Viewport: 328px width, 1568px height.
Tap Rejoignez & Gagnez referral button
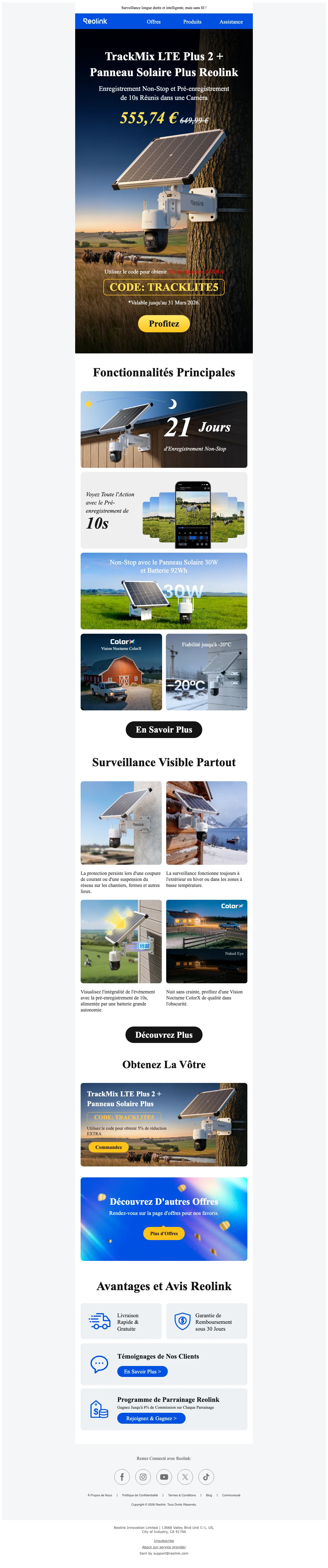click(x=151, y=1418)
